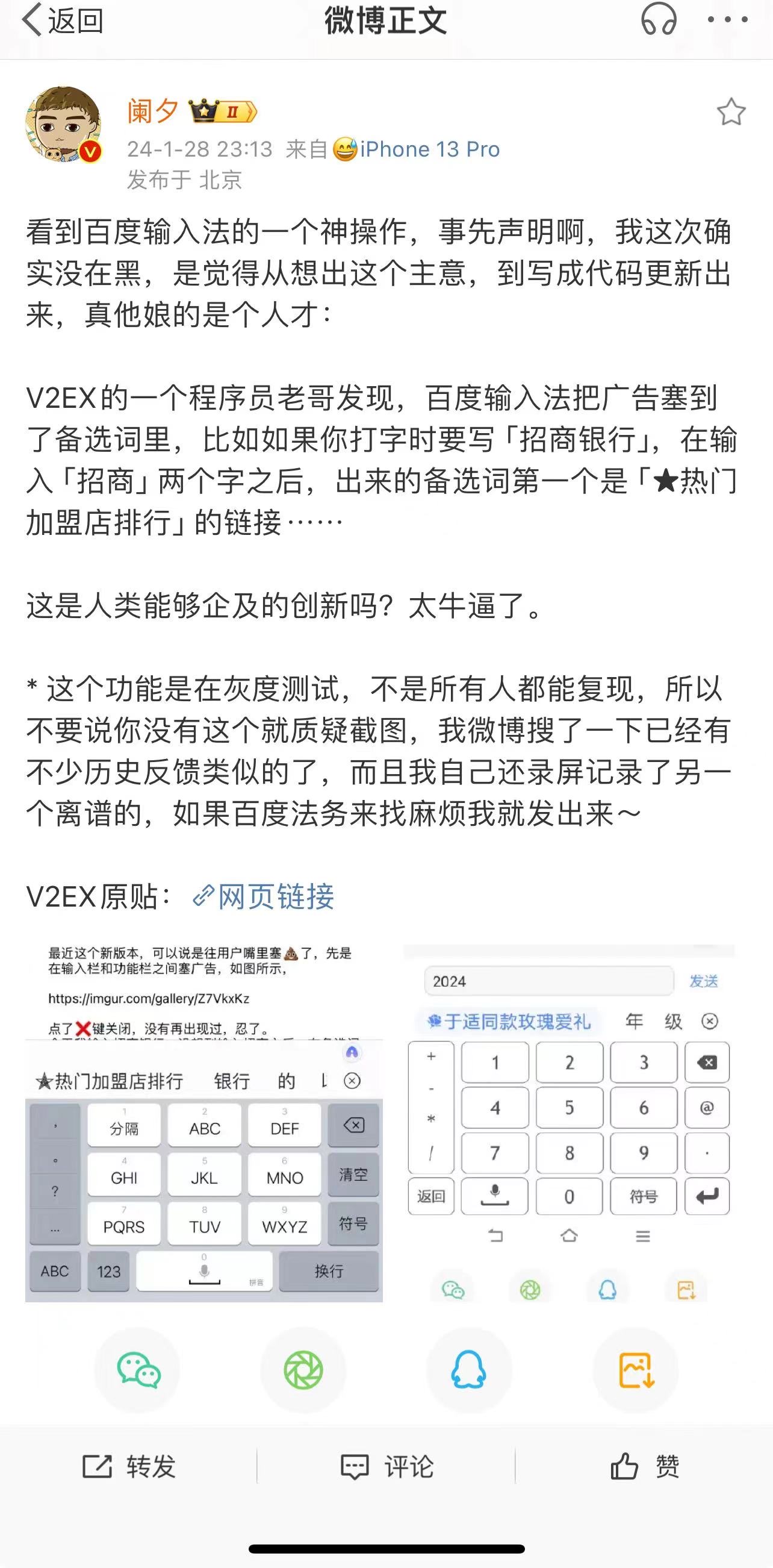Like the post with 赞
Image resolution: width=773 pixels, height=1568 pixels.
coord(645,1466)
